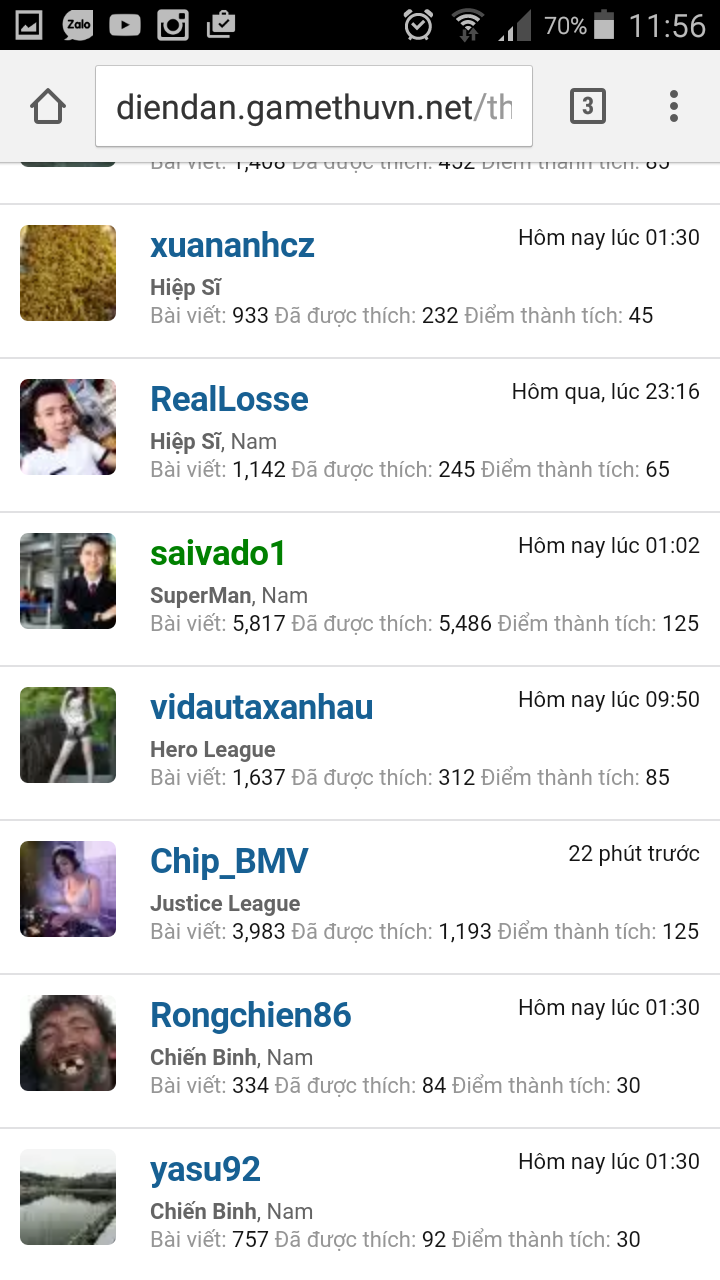This screenshot has height=1280, width=720.
Task: Visit vidautaxanhau's profile
Action: coord(261,707)
